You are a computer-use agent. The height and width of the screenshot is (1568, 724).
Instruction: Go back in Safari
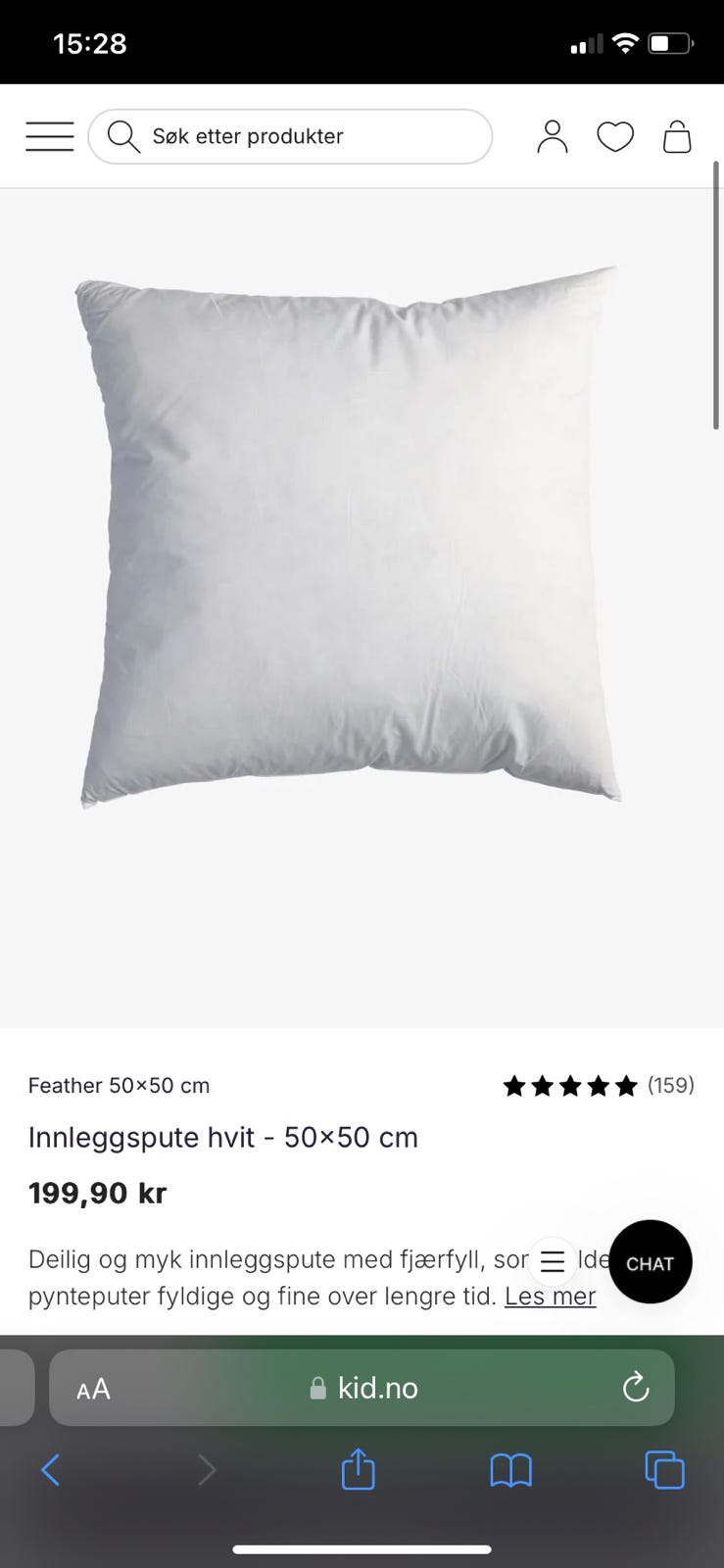click(x=51, y=1470)
